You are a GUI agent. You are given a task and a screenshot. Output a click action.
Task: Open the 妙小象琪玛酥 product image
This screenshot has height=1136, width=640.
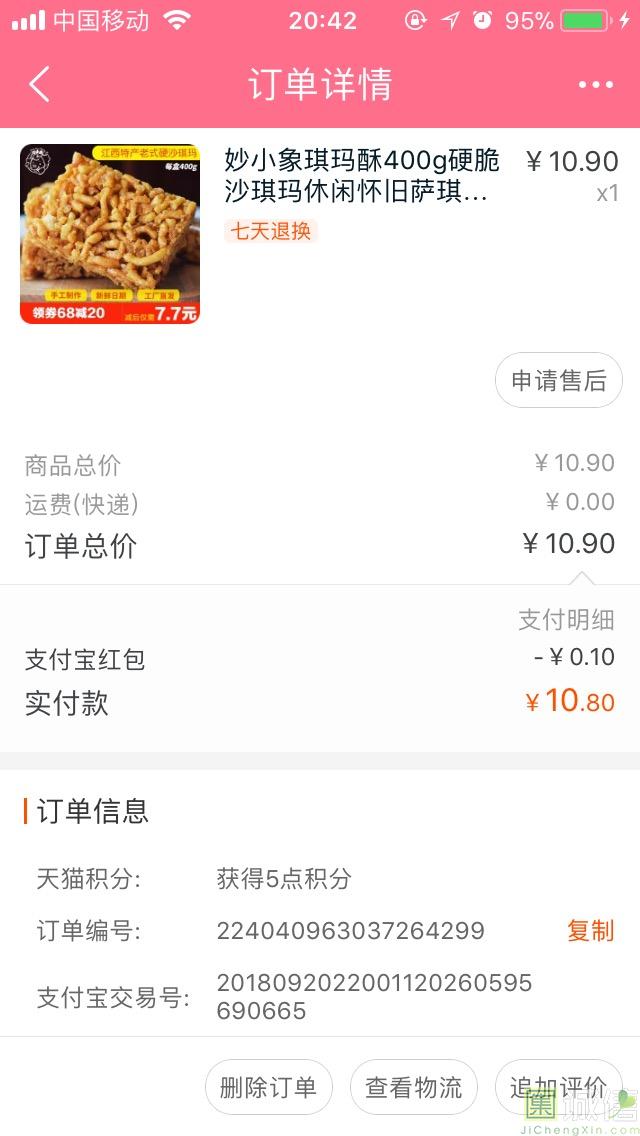point(110,234)
